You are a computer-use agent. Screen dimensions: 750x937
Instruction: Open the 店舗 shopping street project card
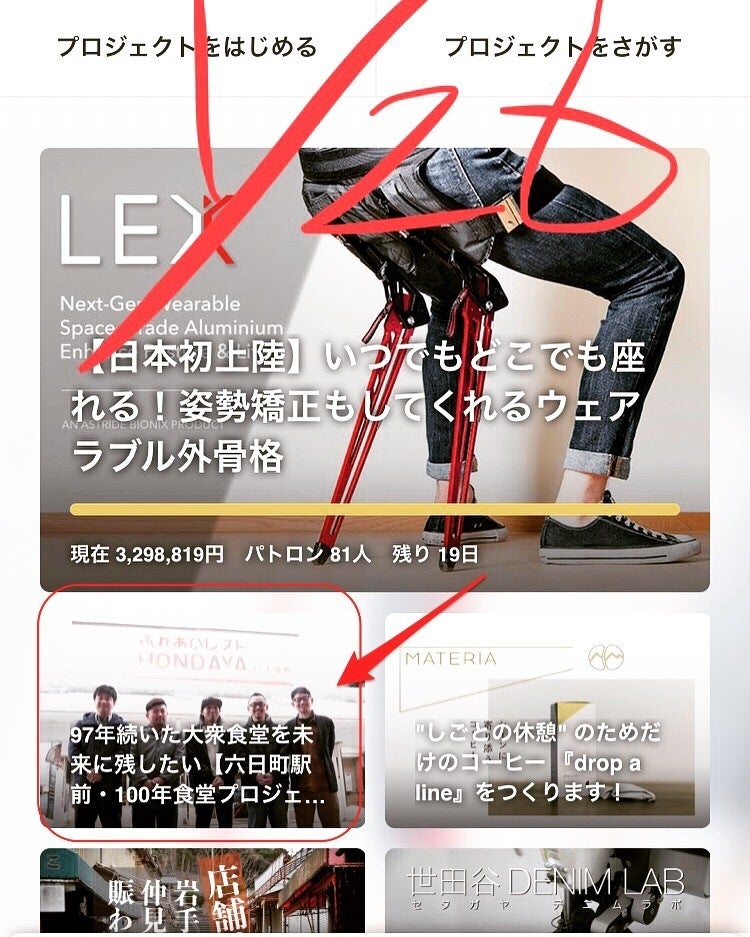[x=201, y=892]
